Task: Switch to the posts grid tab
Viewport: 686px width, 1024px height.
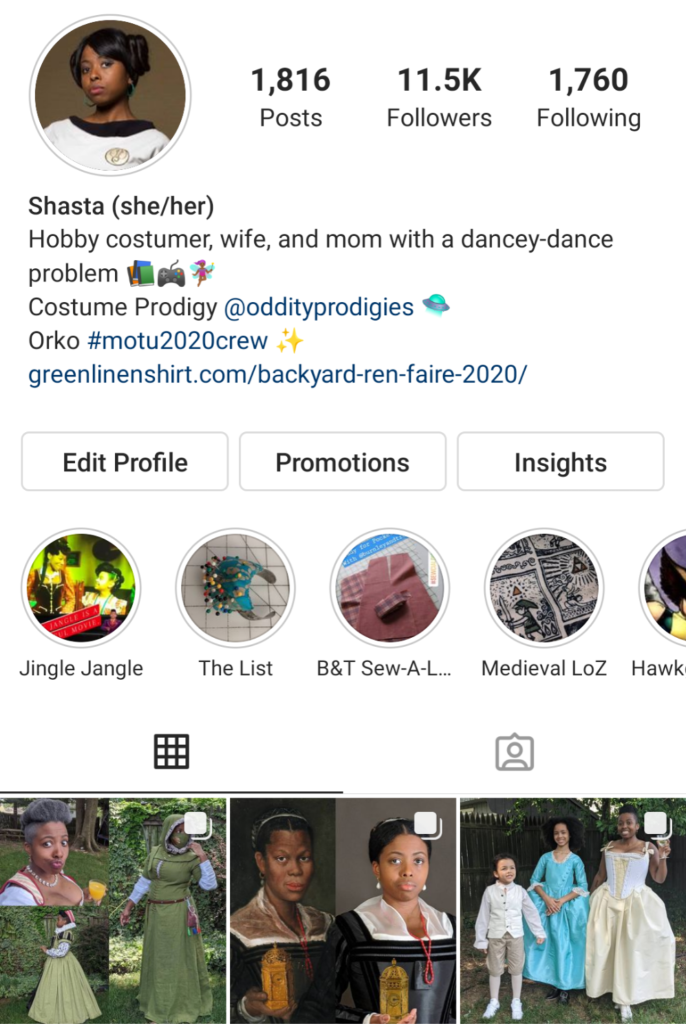Action: click(x=171, y=752)
